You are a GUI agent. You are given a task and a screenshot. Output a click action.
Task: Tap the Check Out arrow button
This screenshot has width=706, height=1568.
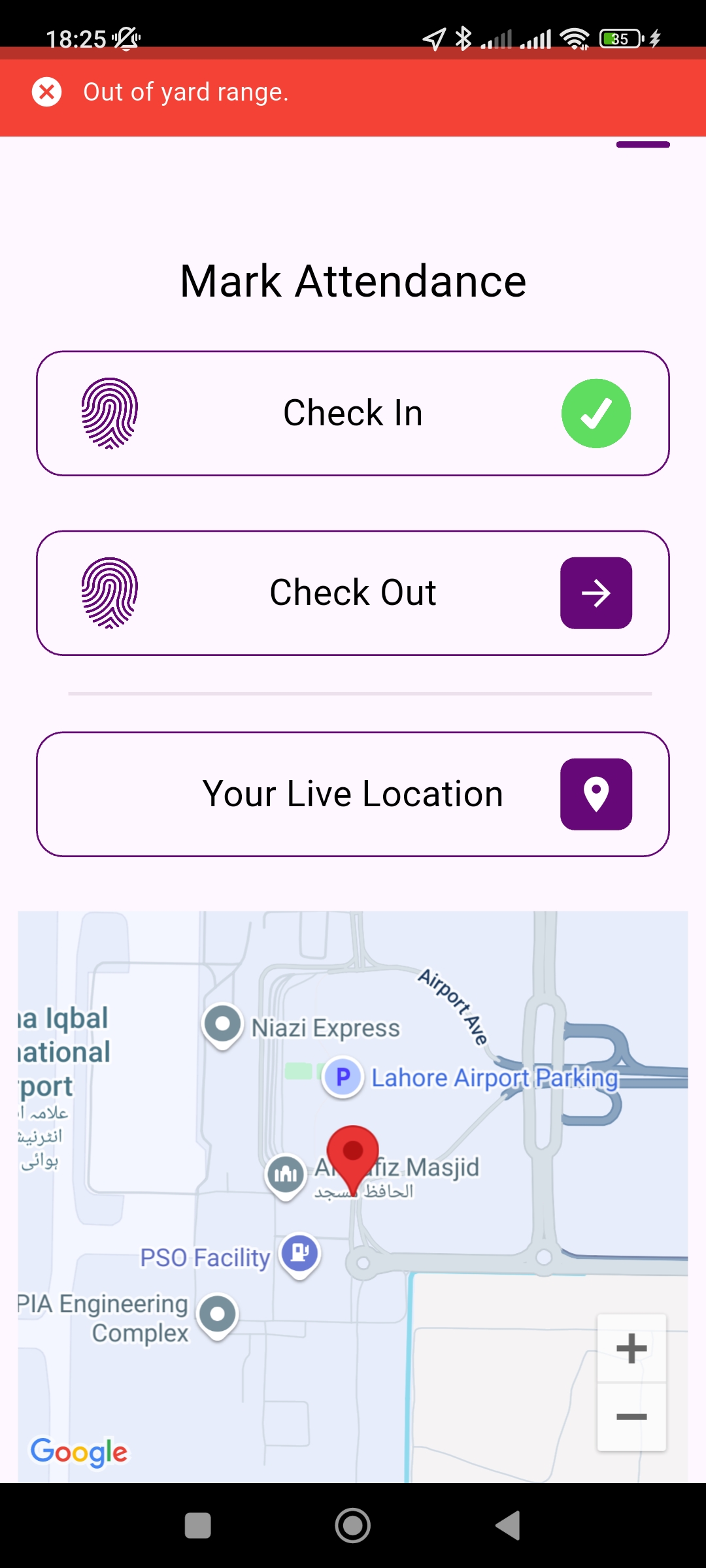(x=596, y=593)
